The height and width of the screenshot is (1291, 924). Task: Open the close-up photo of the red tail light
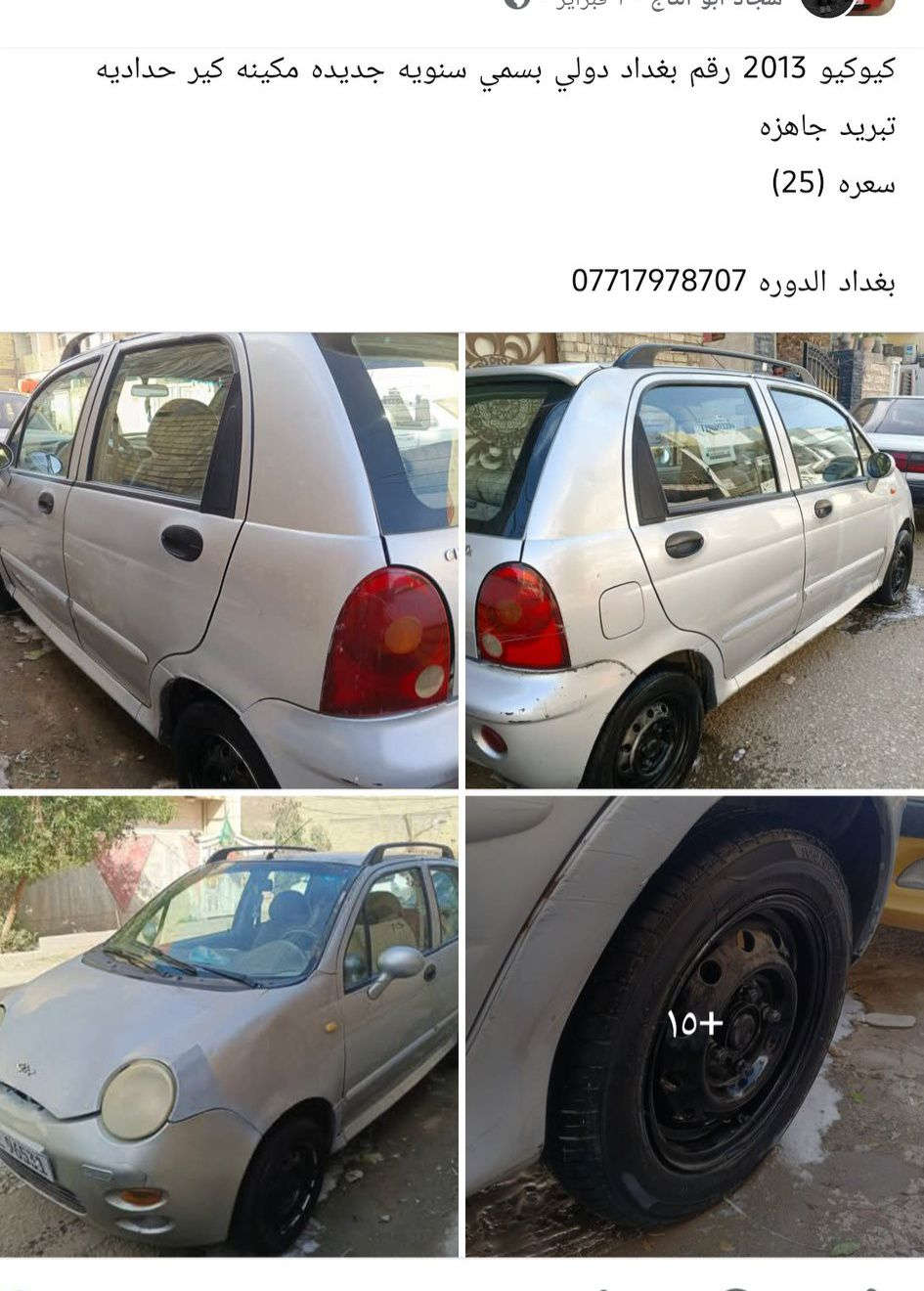click(229, 560)
